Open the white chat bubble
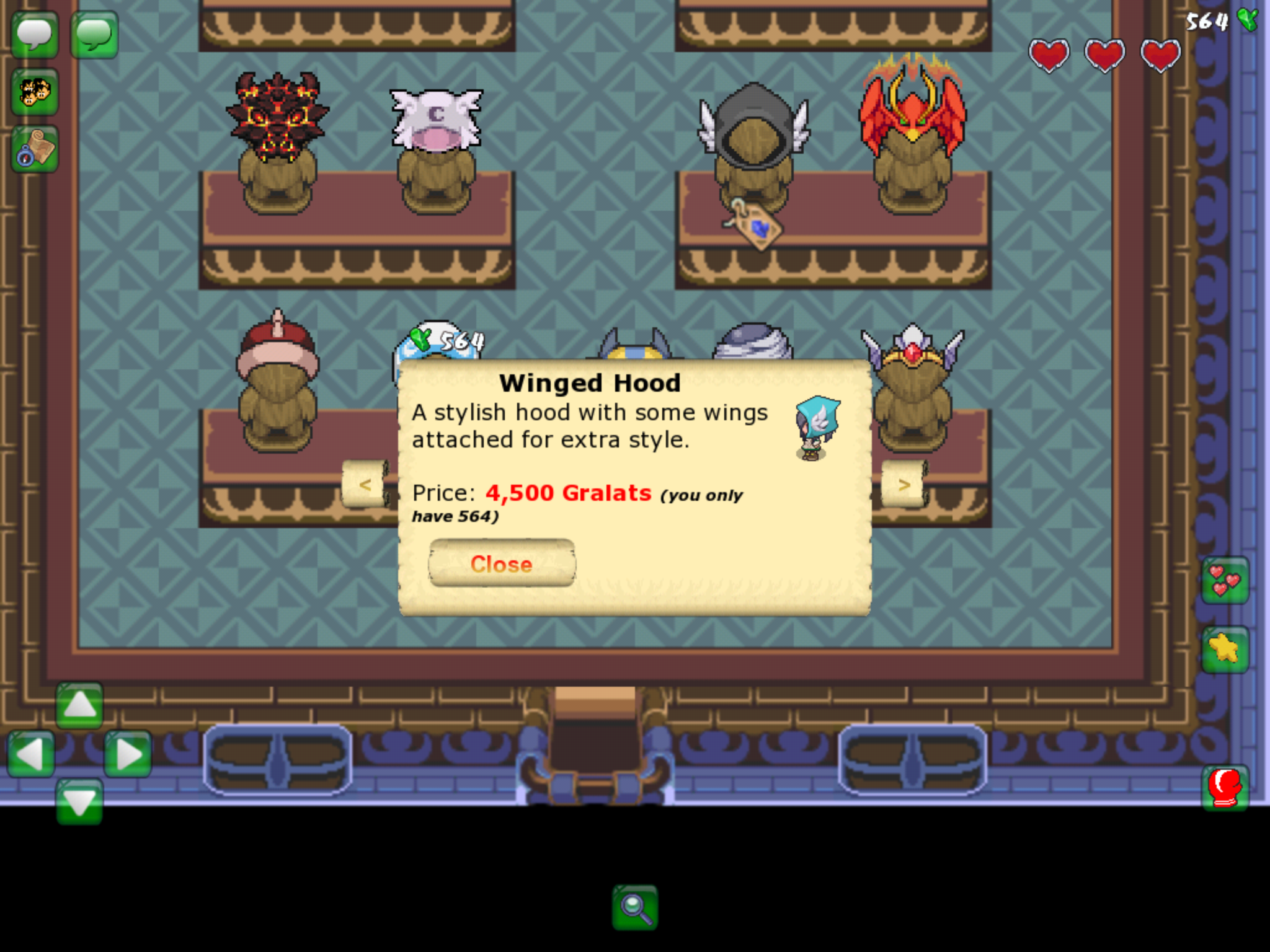1270x952 pixels. (35, 35)
